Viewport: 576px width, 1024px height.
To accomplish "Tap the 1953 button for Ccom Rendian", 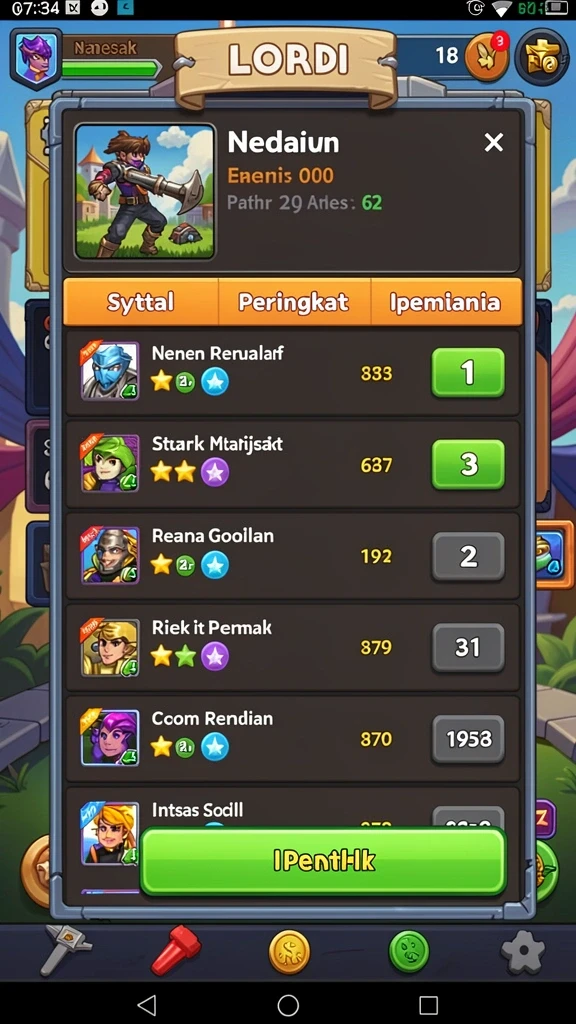I will click(x=468, y=739).
